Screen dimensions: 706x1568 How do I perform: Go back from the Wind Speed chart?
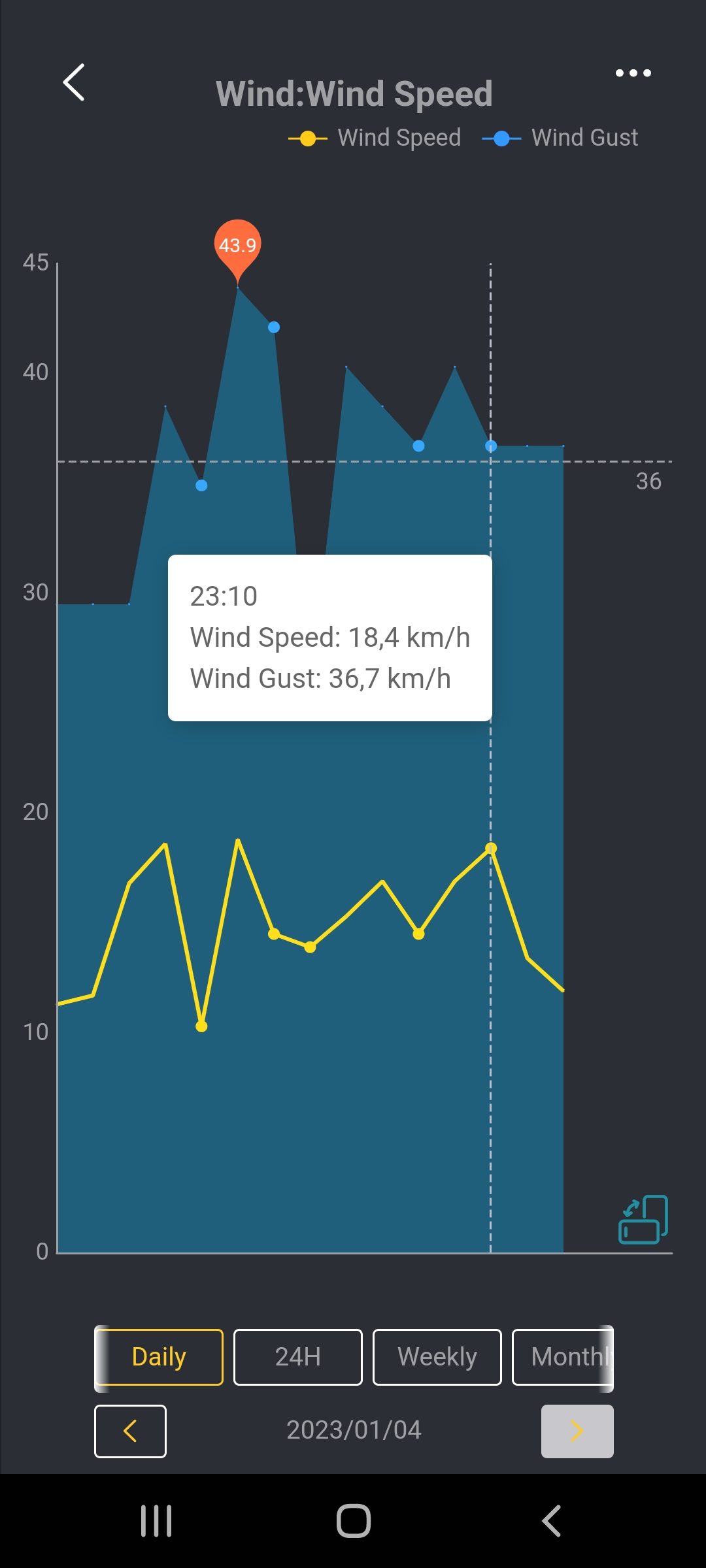coord(74,82)
